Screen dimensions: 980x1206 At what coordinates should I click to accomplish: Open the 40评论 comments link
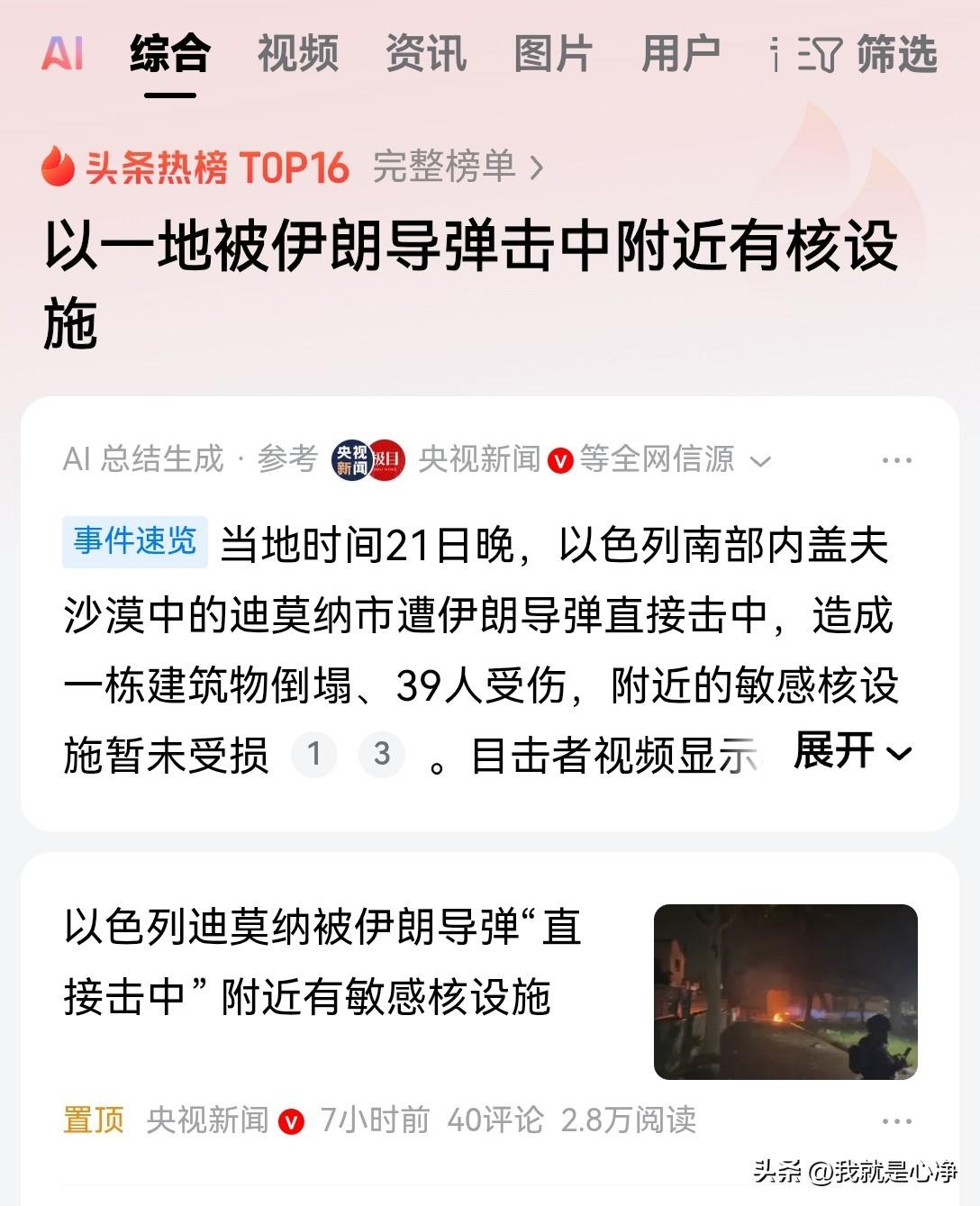click(496, 1120)
